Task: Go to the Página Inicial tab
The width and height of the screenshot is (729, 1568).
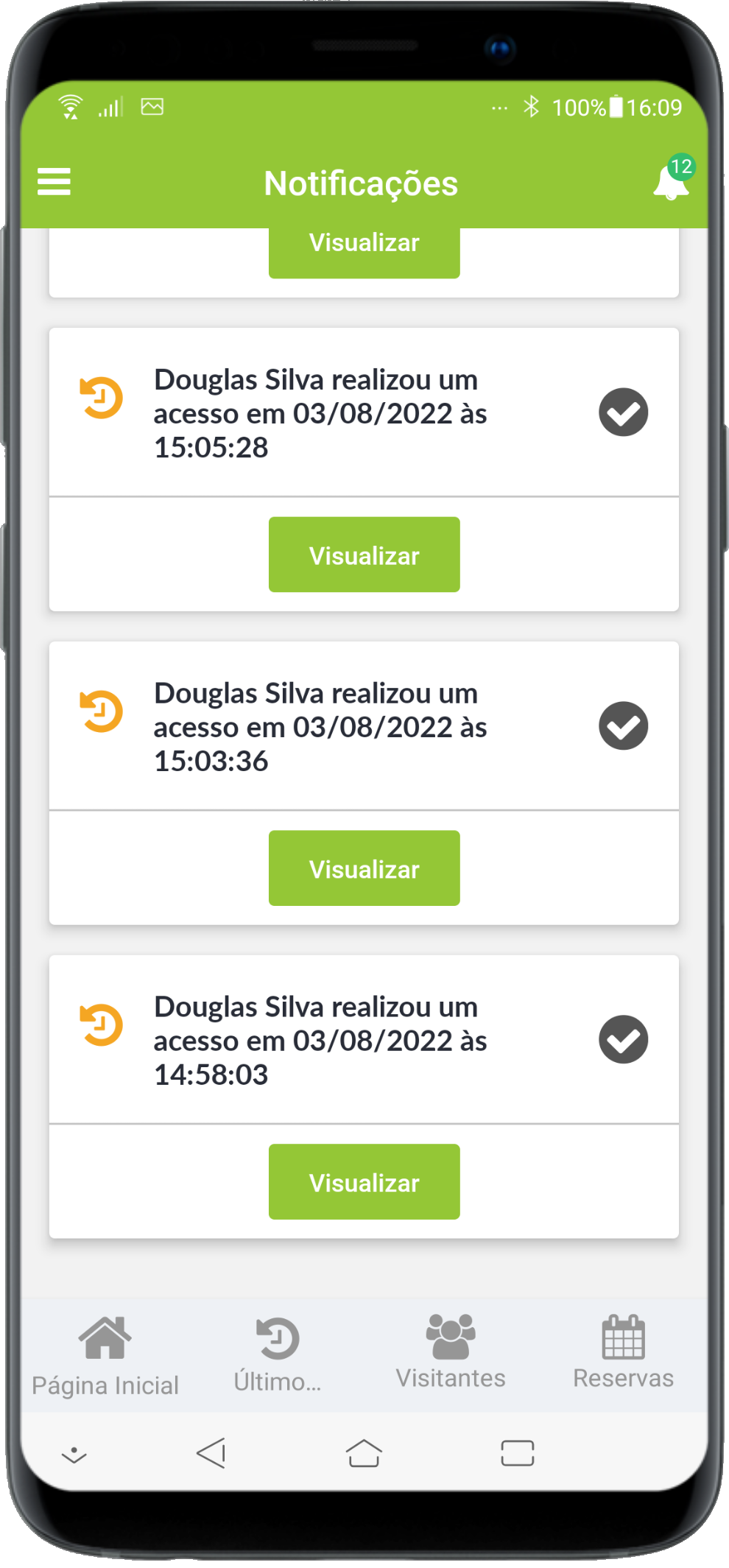Action: coord(105,1355)
